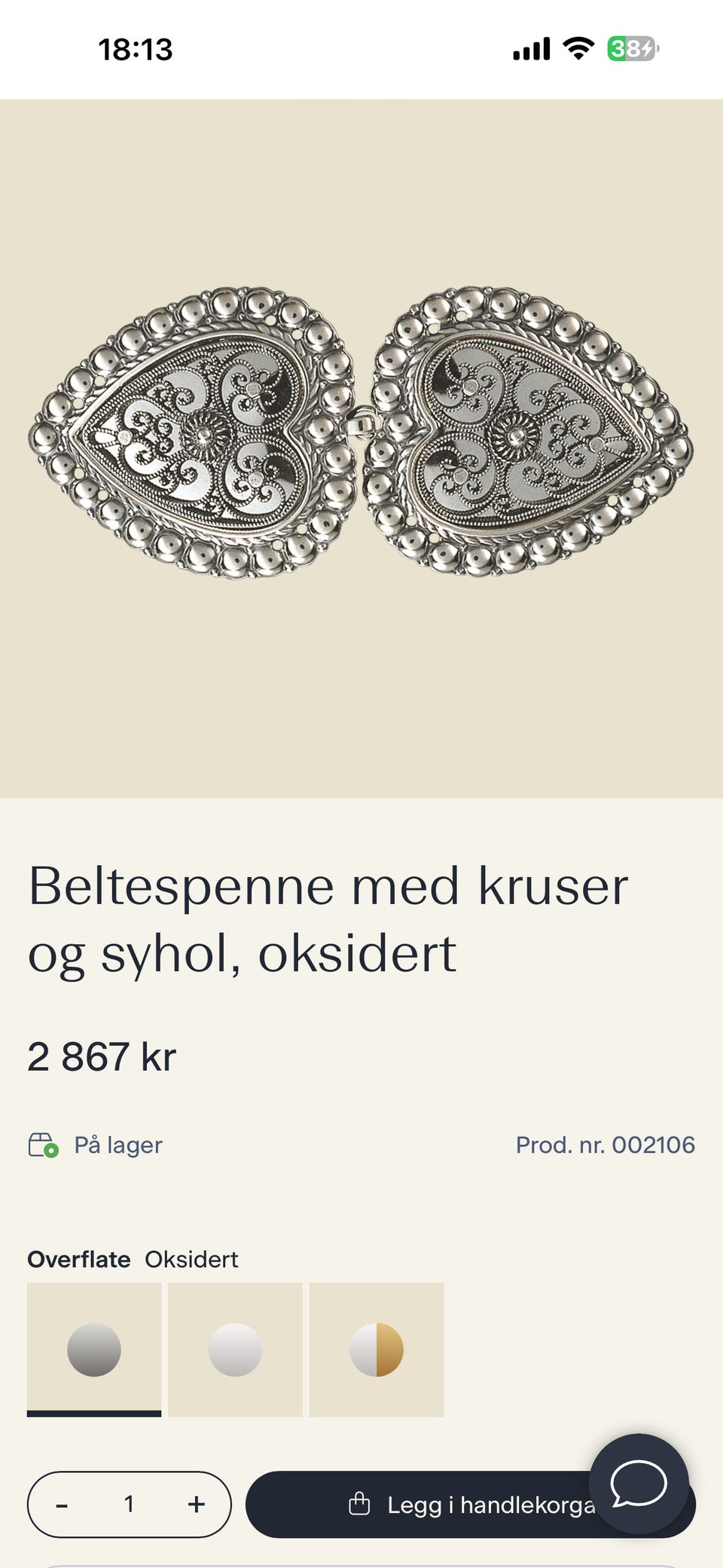Click the battery indicator showing 38

click(630, 48)
